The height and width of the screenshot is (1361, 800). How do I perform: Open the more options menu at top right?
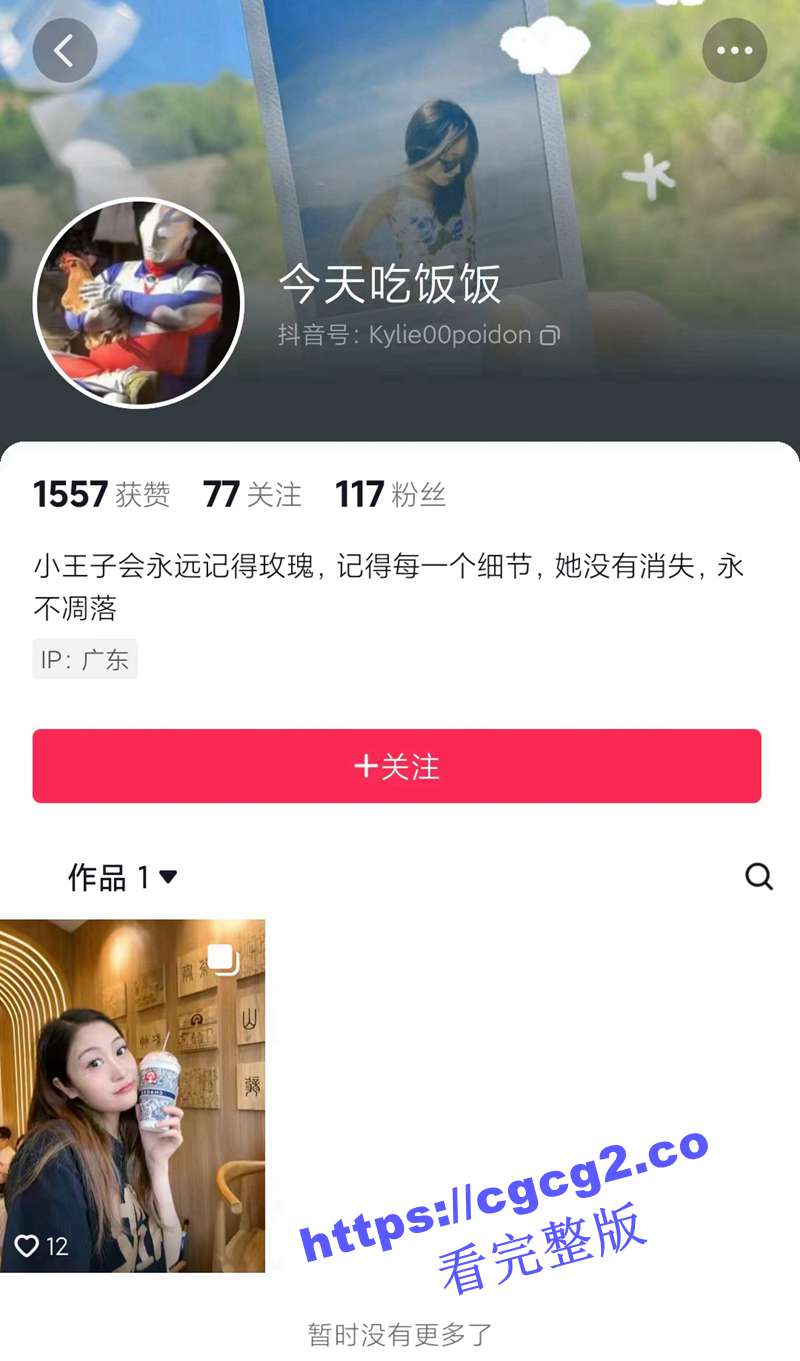click(735, 50)
